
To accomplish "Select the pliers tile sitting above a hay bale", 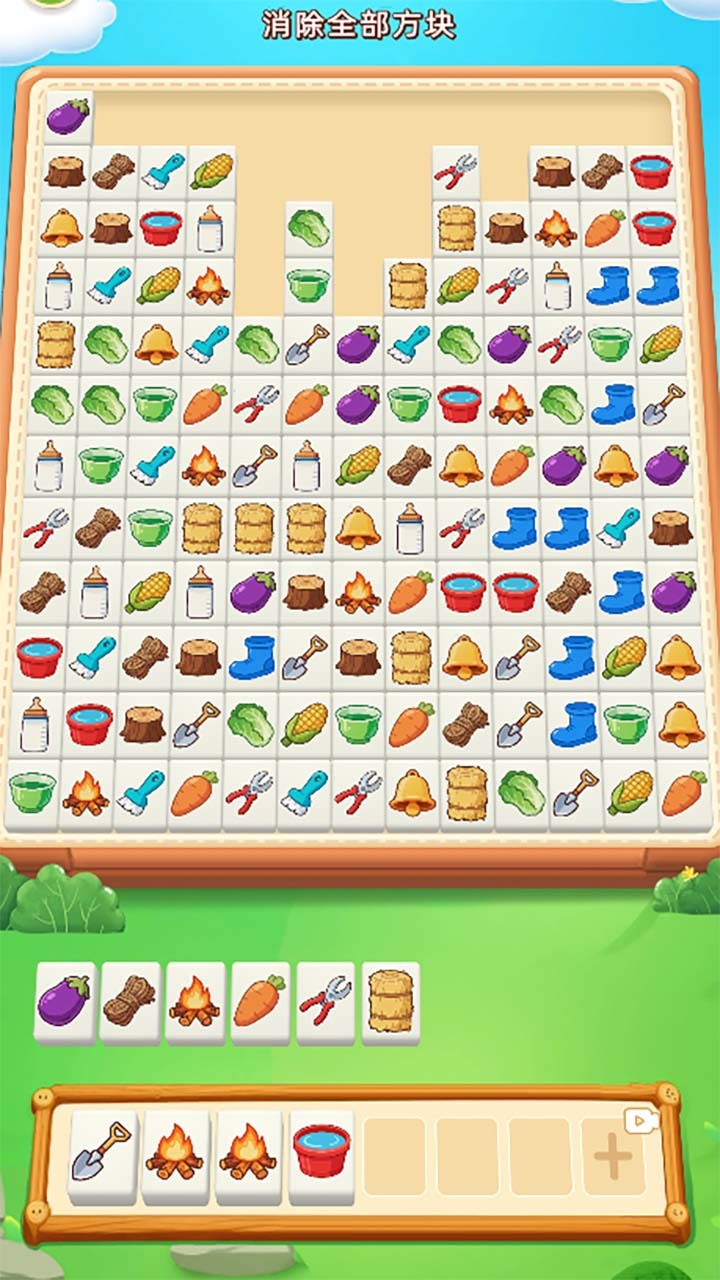I will pyautogui.click(x=455, y=173).
